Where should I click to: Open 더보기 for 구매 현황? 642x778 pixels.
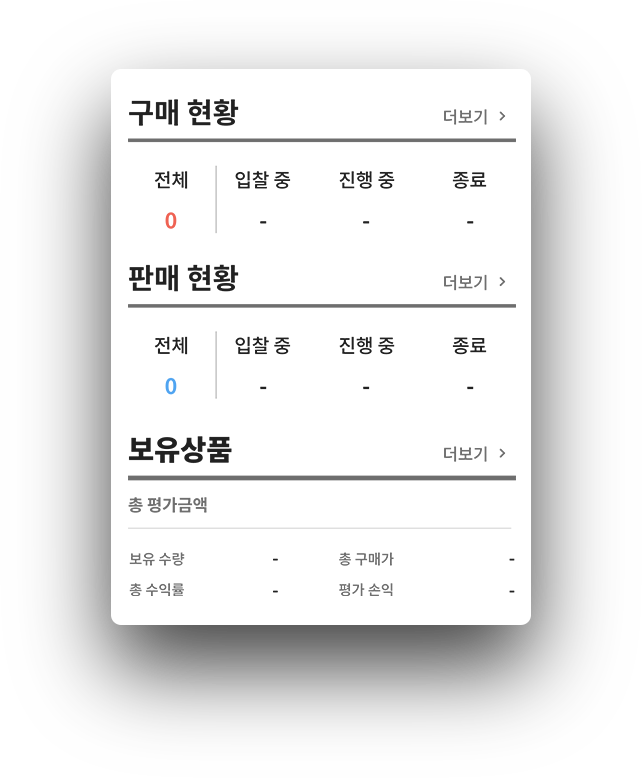tap(474, 116)
